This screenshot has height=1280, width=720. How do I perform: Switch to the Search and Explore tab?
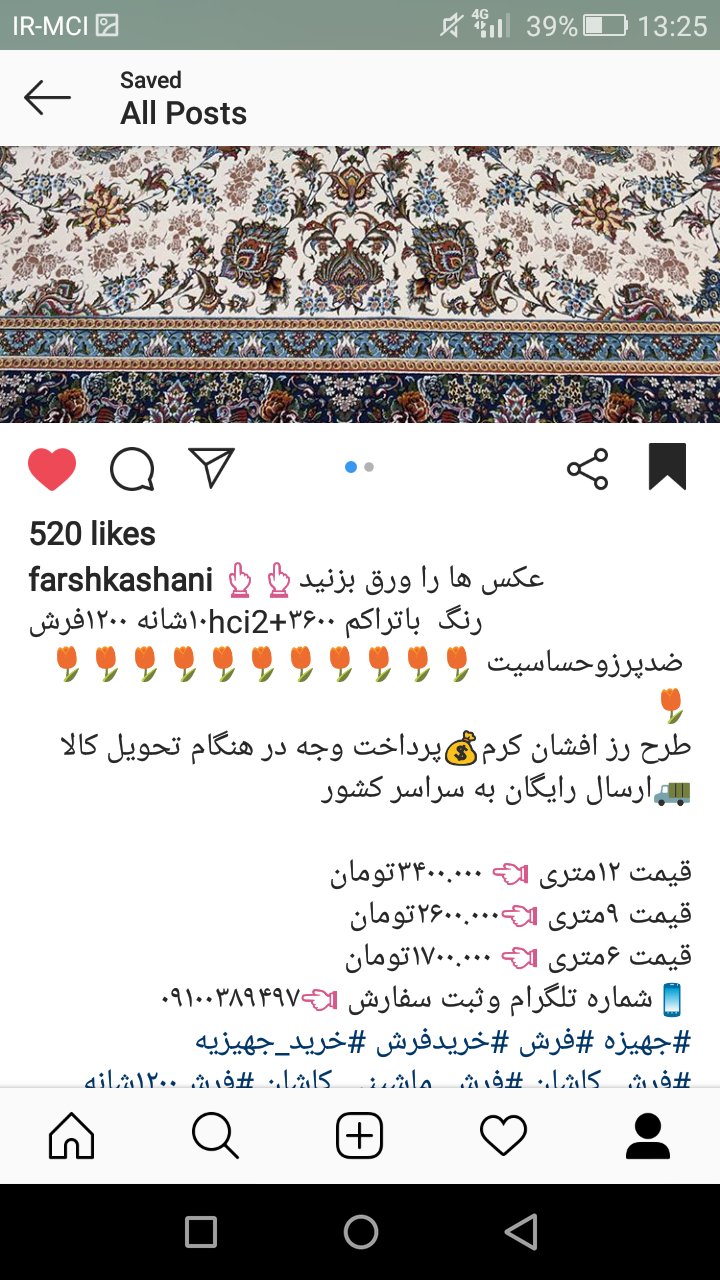tap(215, 1135)
